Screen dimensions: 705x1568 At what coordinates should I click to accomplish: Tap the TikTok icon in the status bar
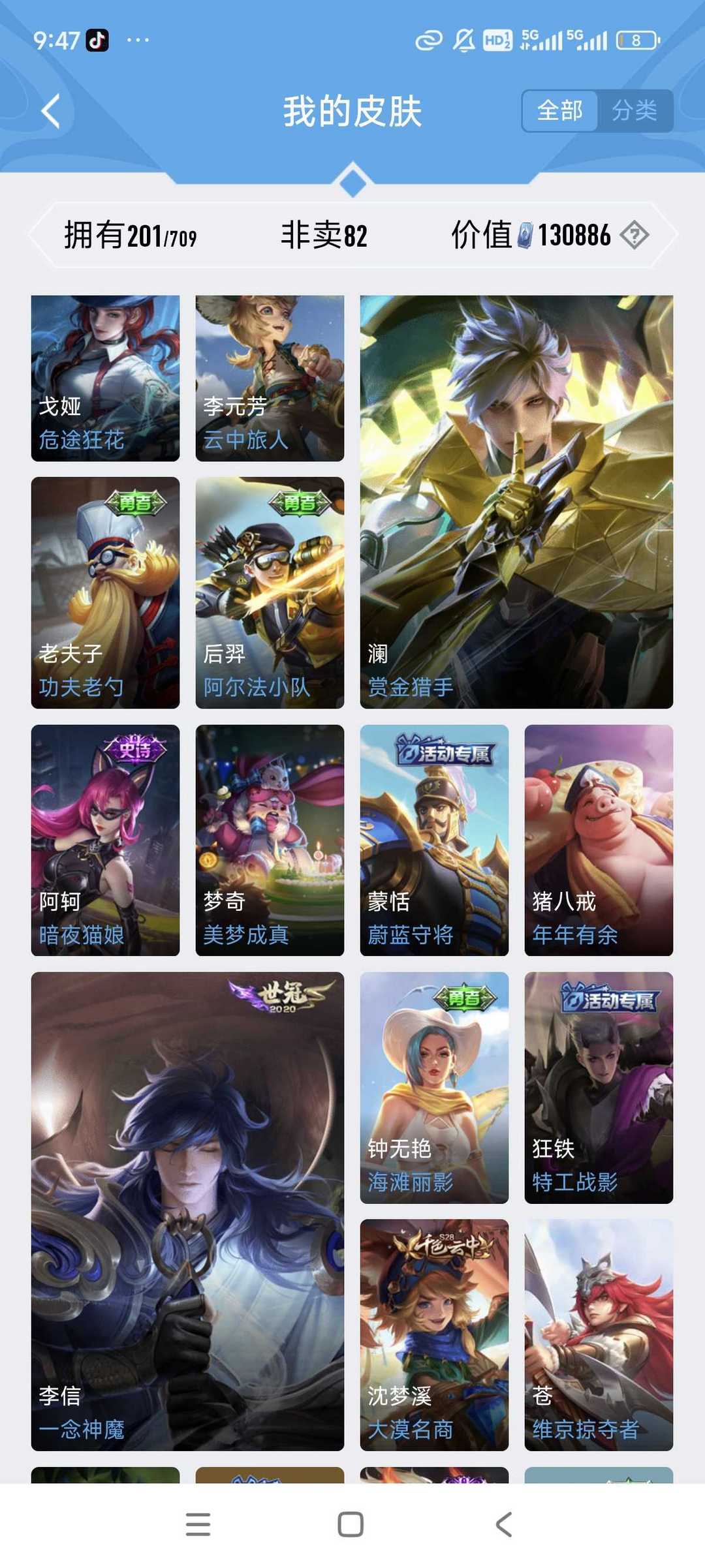tap(95, 40)
